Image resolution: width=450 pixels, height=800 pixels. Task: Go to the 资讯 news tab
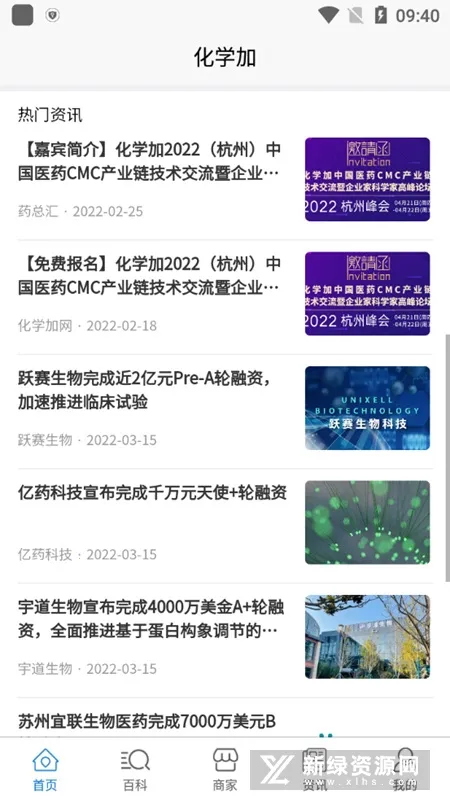315,769
